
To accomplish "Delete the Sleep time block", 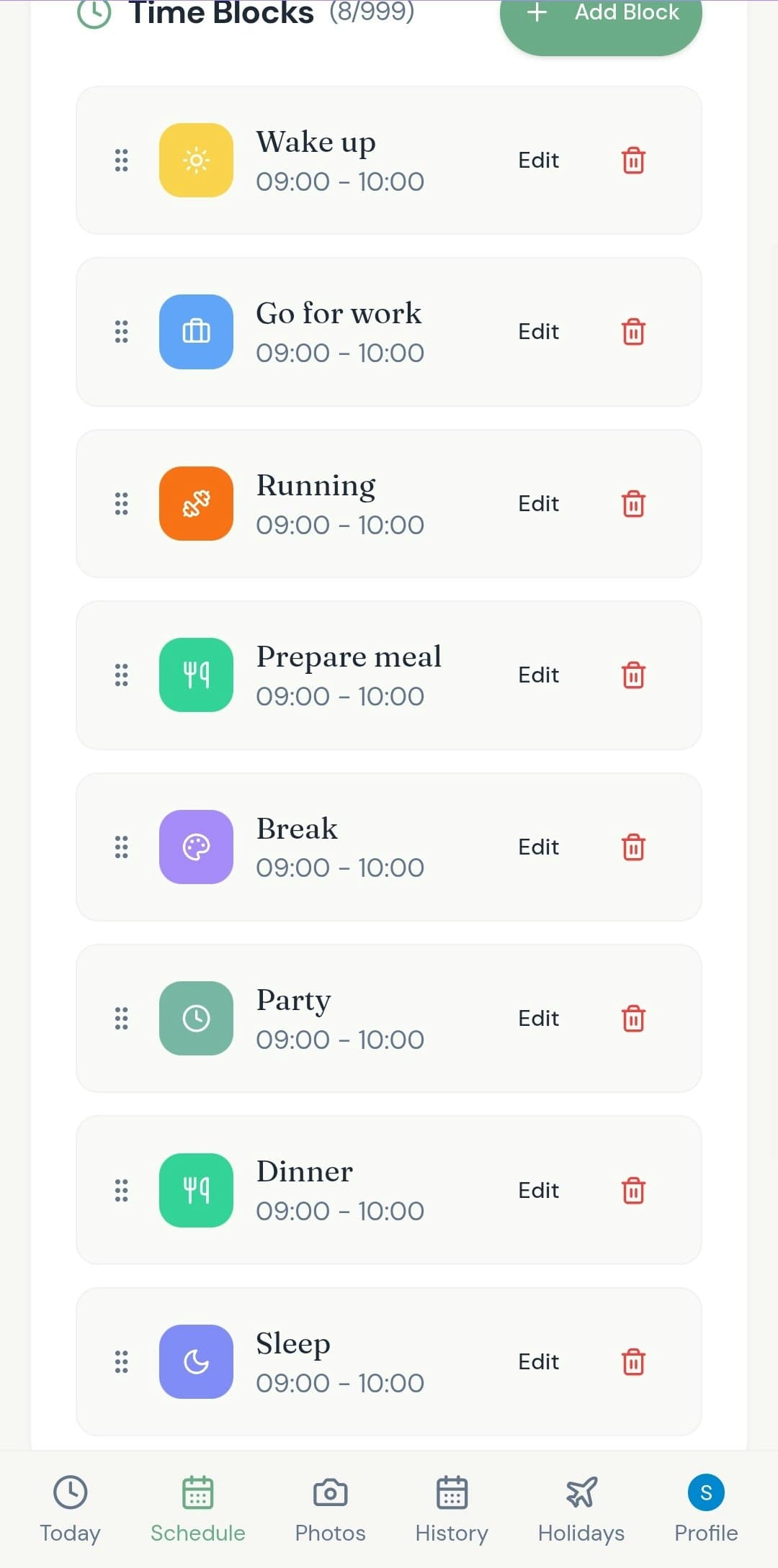I will (x=632, y=1361).
